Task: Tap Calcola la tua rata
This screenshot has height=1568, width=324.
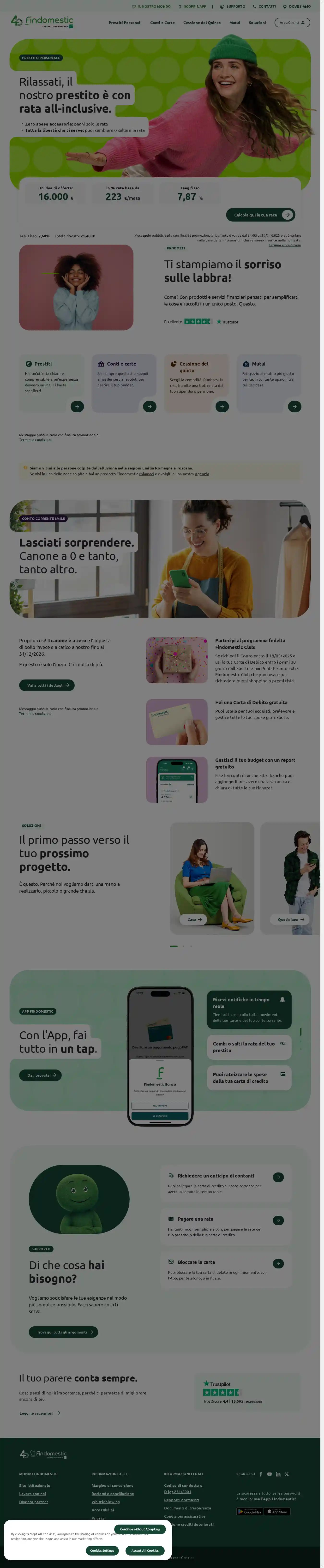Action: coord(261,215)
